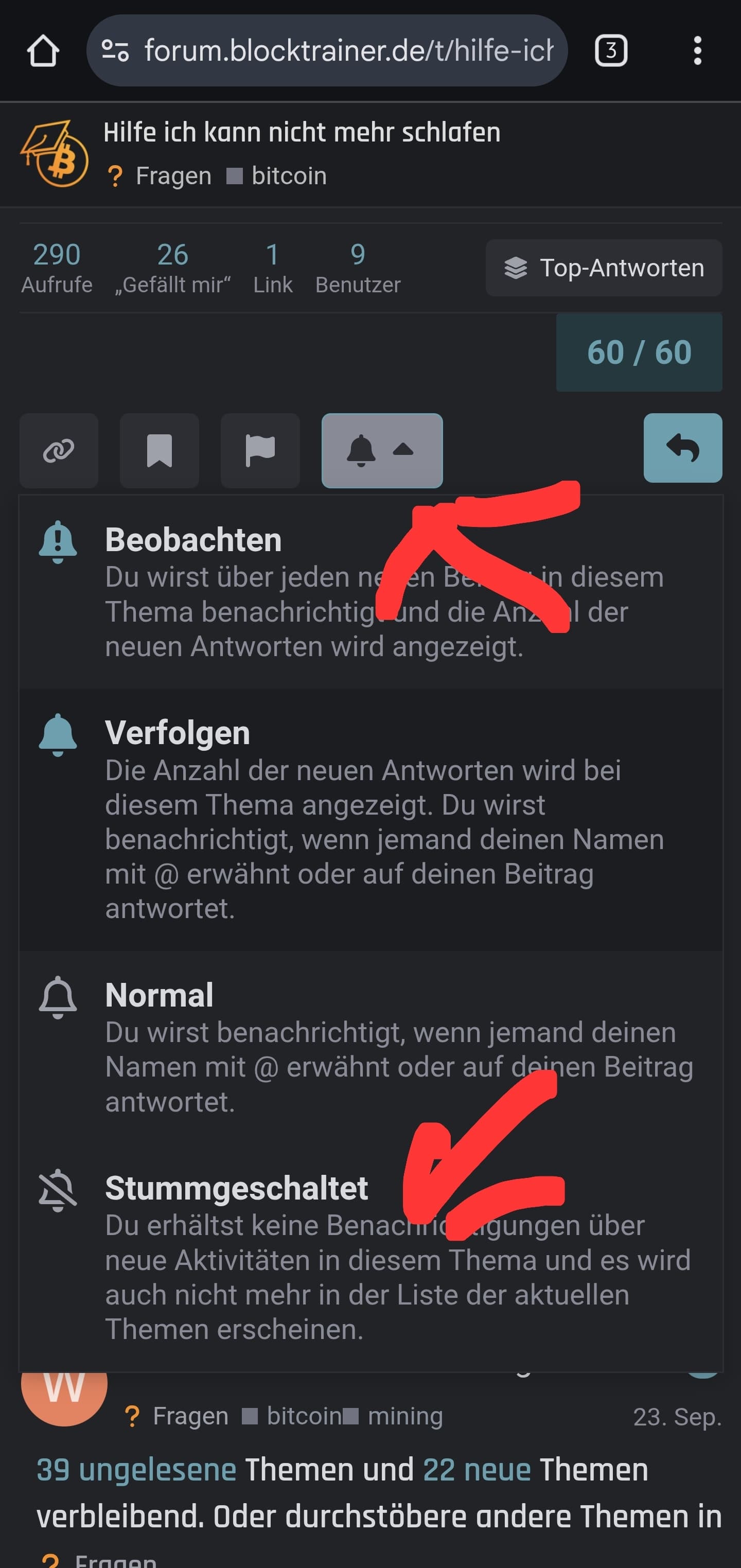The image size is (741, 1568).
Task: Reply to the topic with arrow button
Action: pyautogui.click(x=682, y=448)
